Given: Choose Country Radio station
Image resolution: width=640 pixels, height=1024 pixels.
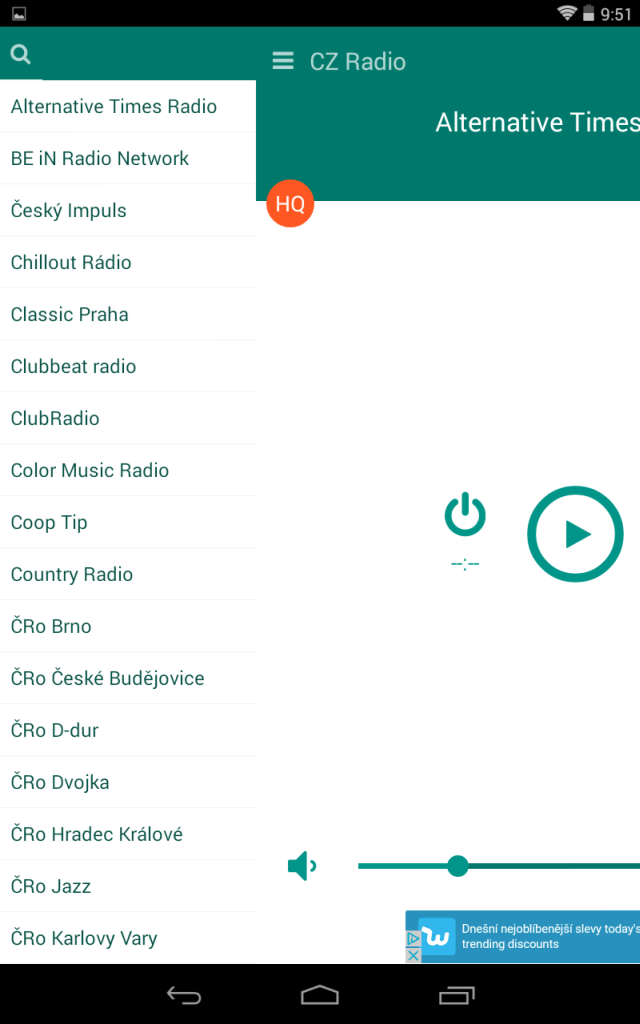Looking at the screenshot, I should pos(128,574).
